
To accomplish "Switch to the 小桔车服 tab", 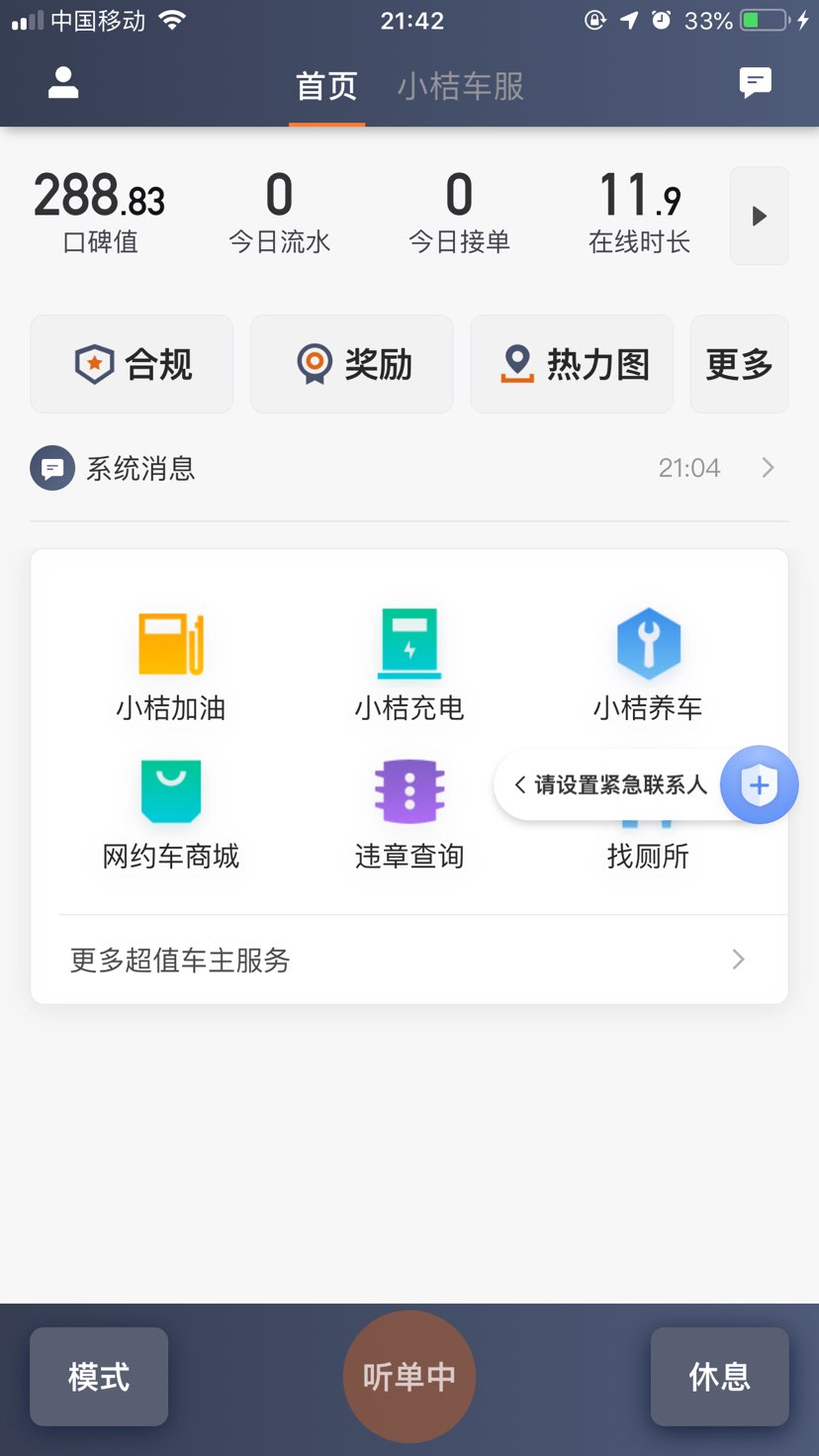I will point(460,87).
